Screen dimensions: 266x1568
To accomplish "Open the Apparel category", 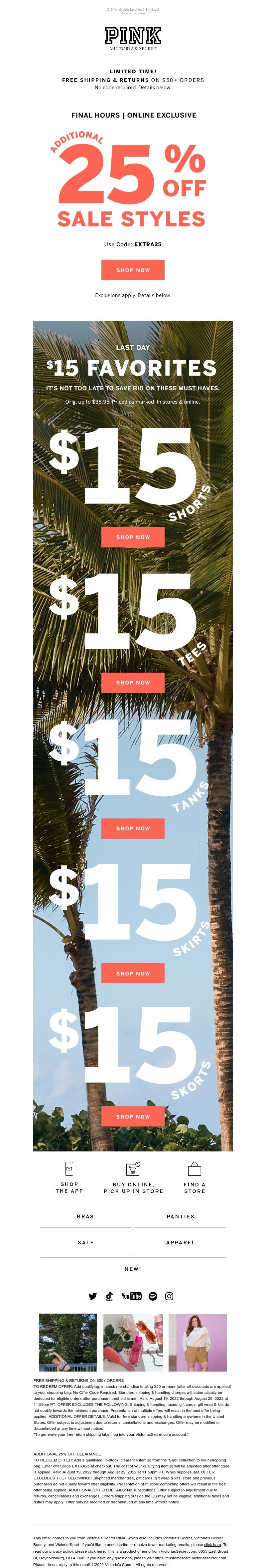I will point(180,1242).
